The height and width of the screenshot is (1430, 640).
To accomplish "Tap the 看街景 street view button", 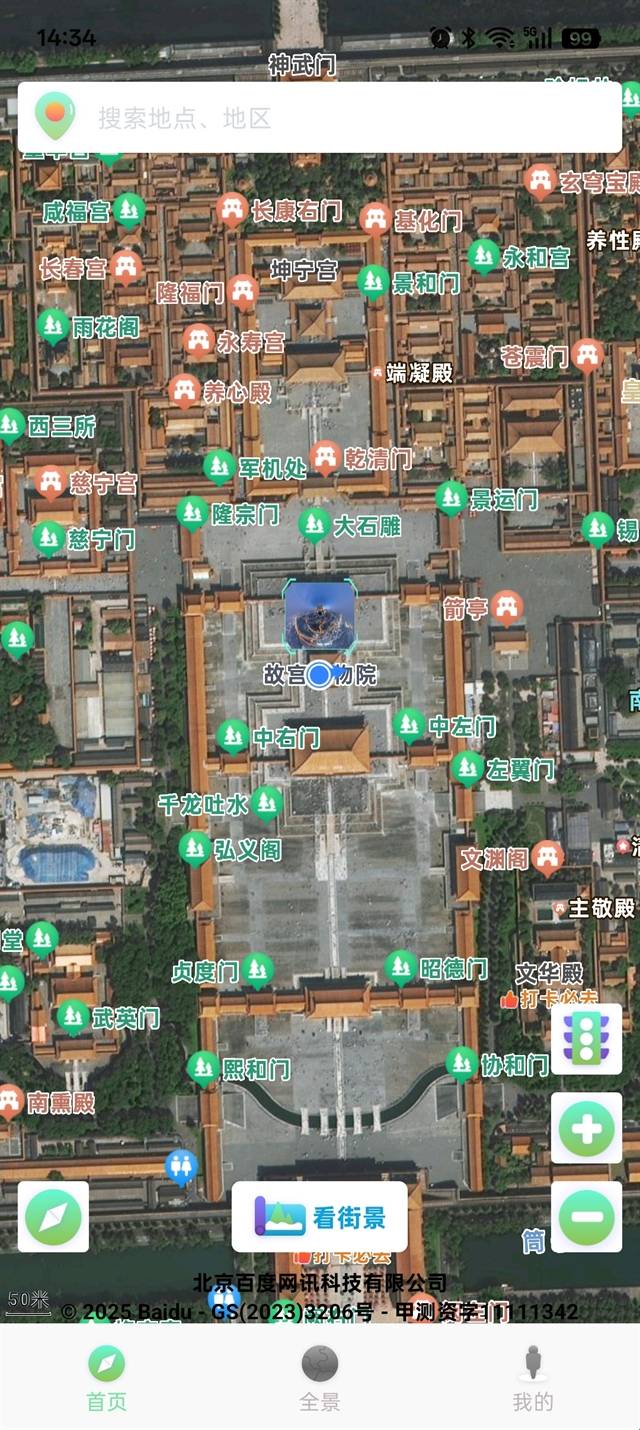I will [320, 1217].
